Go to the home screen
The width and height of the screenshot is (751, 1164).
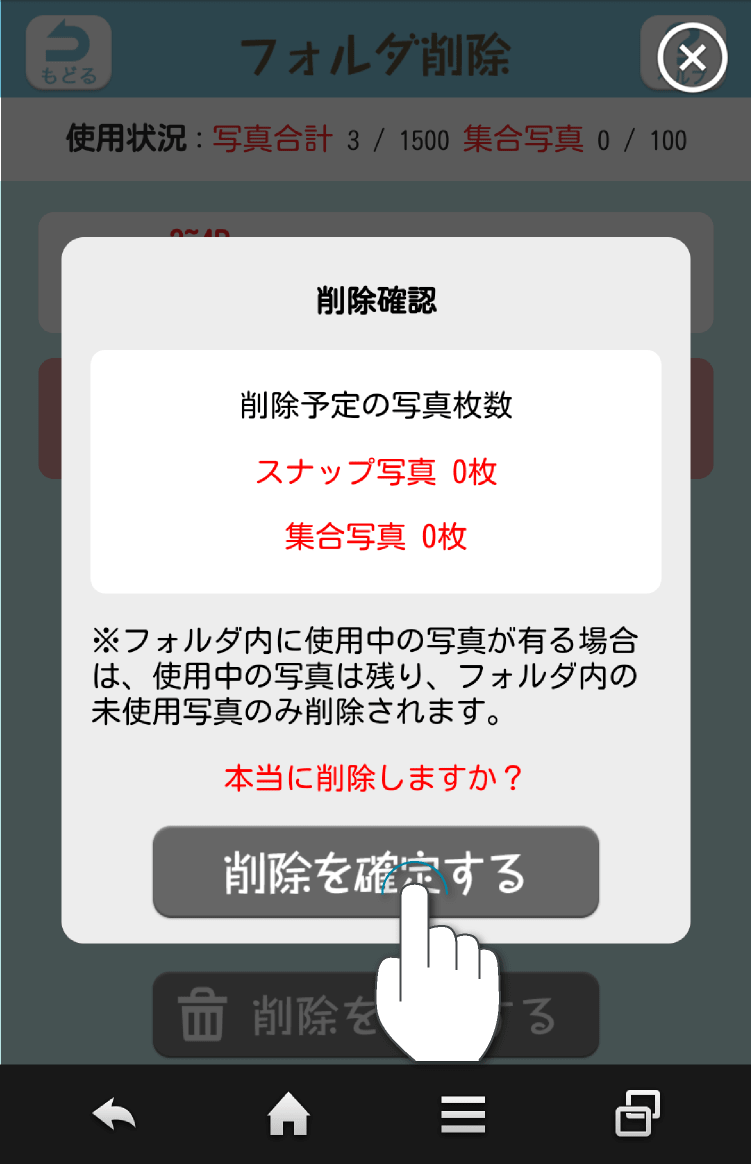click(x=288, y=1114)
